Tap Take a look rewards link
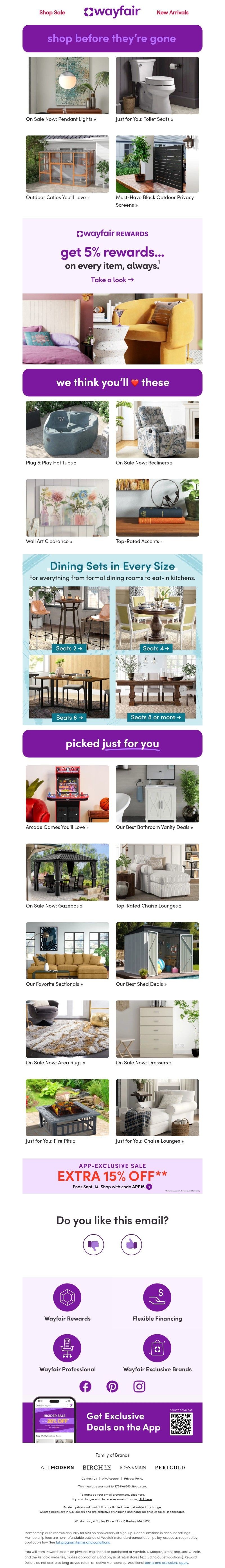The width and height of the screenshot is (225, 1568). 112,280
